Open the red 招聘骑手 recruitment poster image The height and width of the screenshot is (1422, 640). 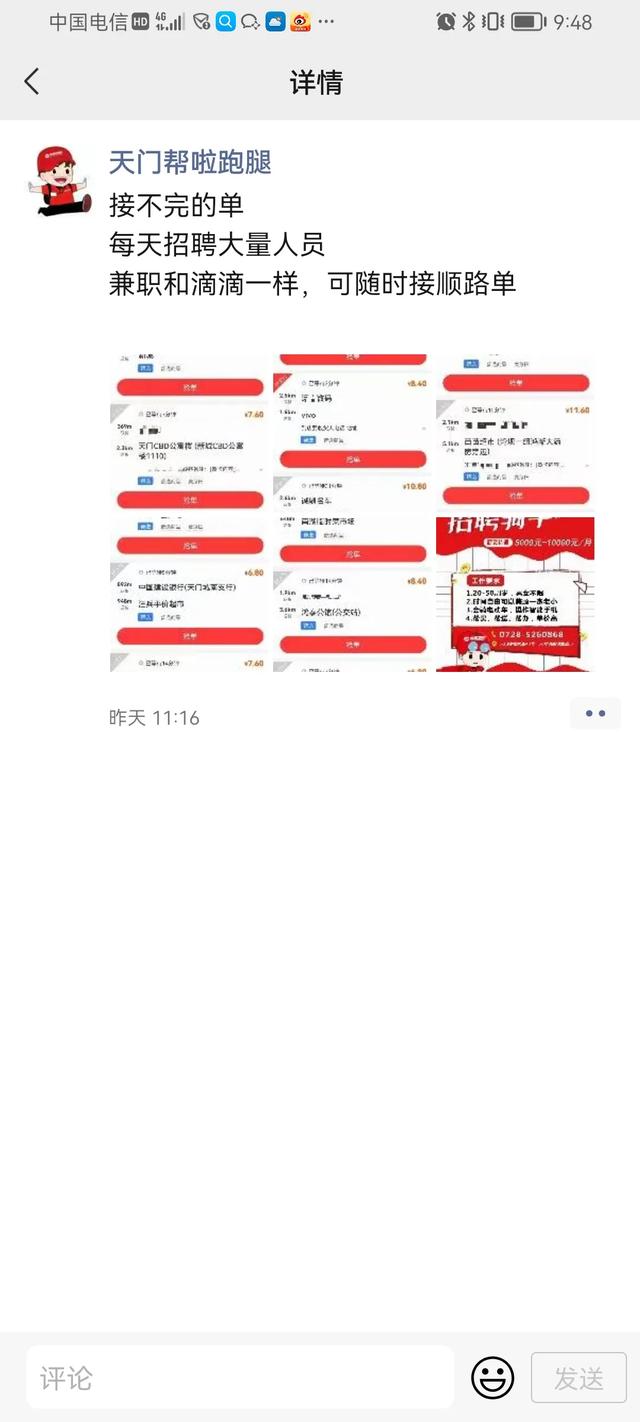515,594
